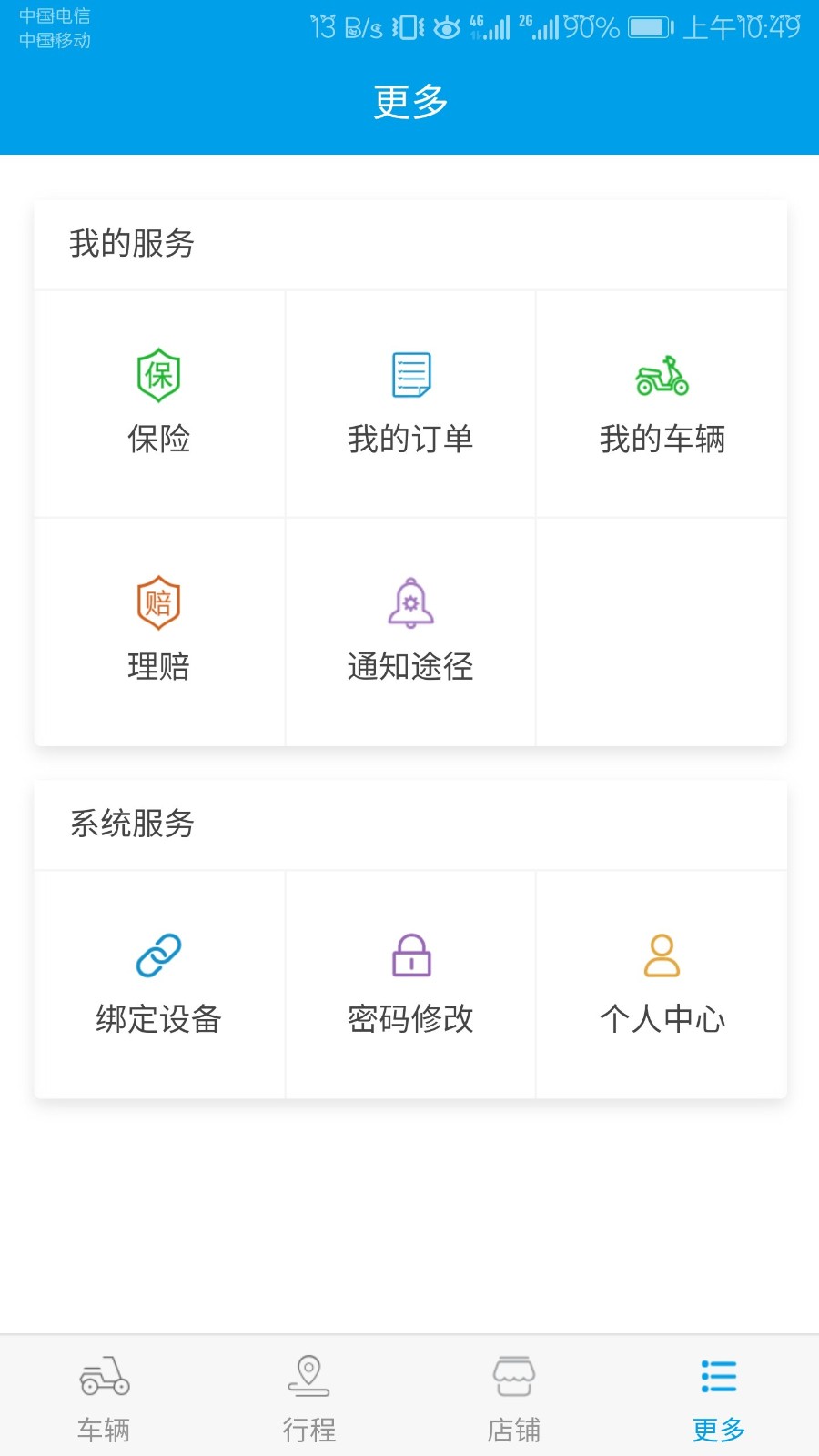
Task: Tap the 更多 tab
Action: [718, 1398]
